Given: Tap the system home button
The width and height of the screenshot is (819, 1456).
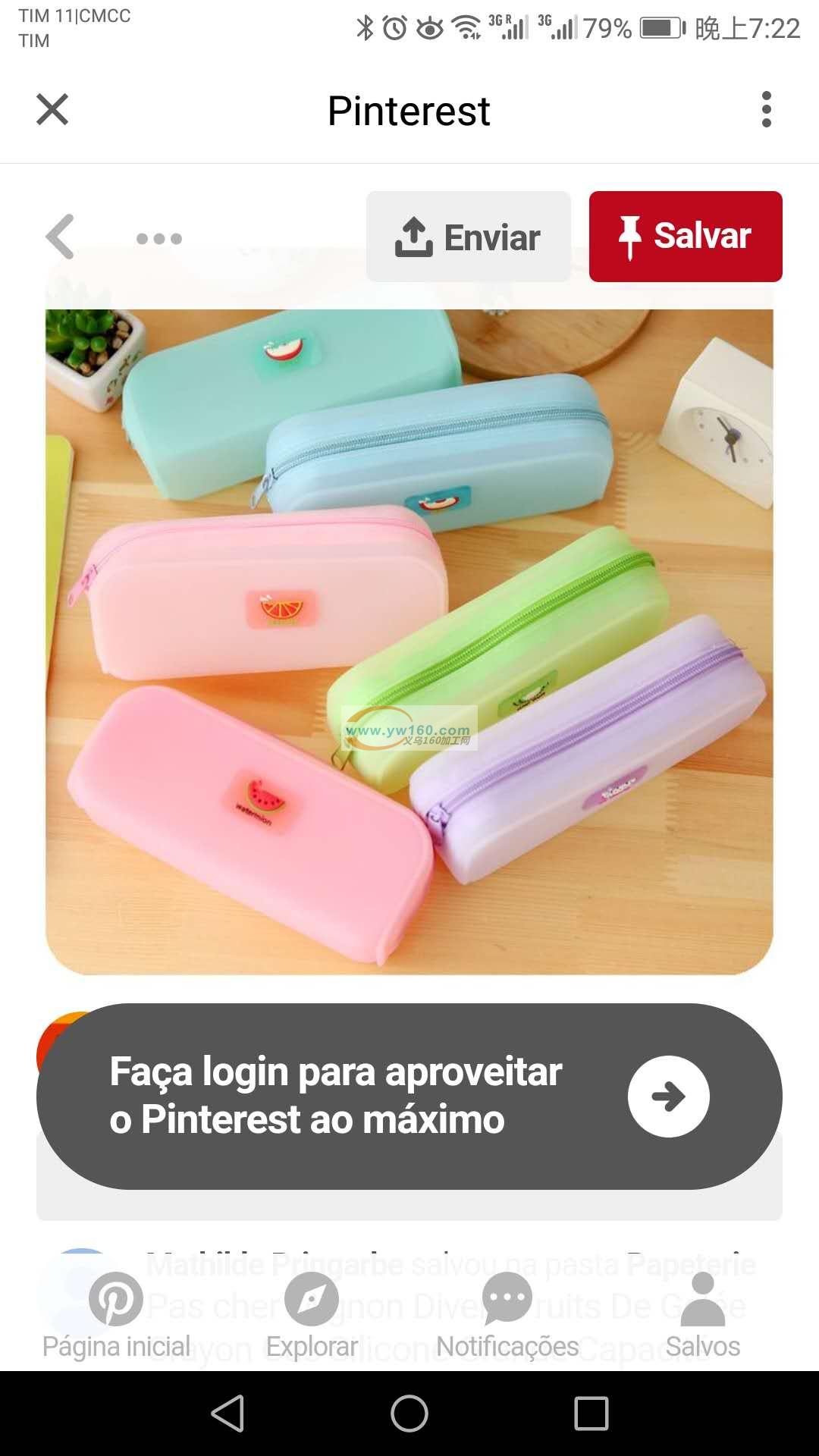Looking at the screenshot, I should 409,1414.
